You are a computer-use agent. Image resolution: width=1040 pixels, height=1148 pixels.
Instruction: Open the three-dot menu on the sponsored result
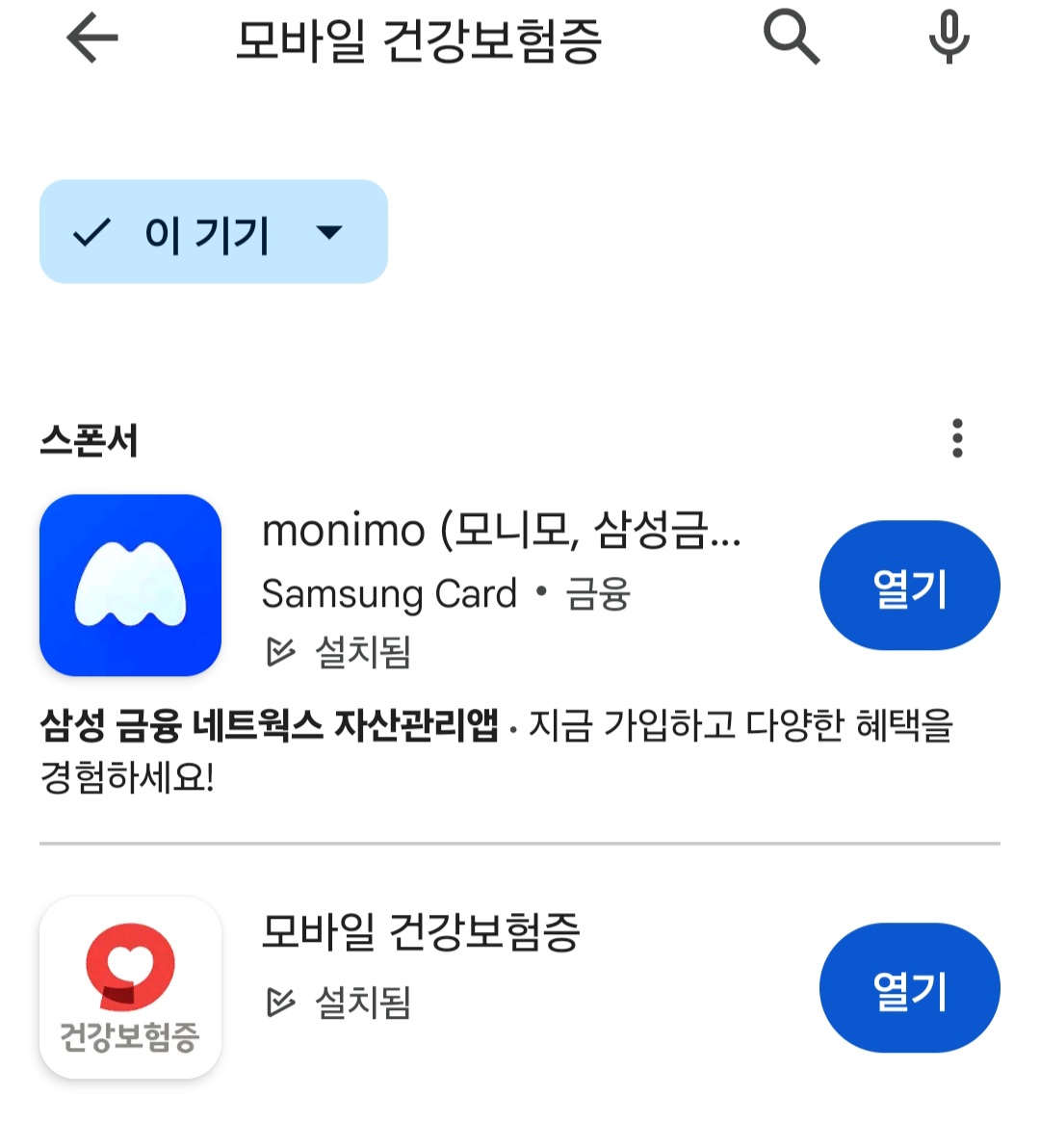click(x=957, y=439)
